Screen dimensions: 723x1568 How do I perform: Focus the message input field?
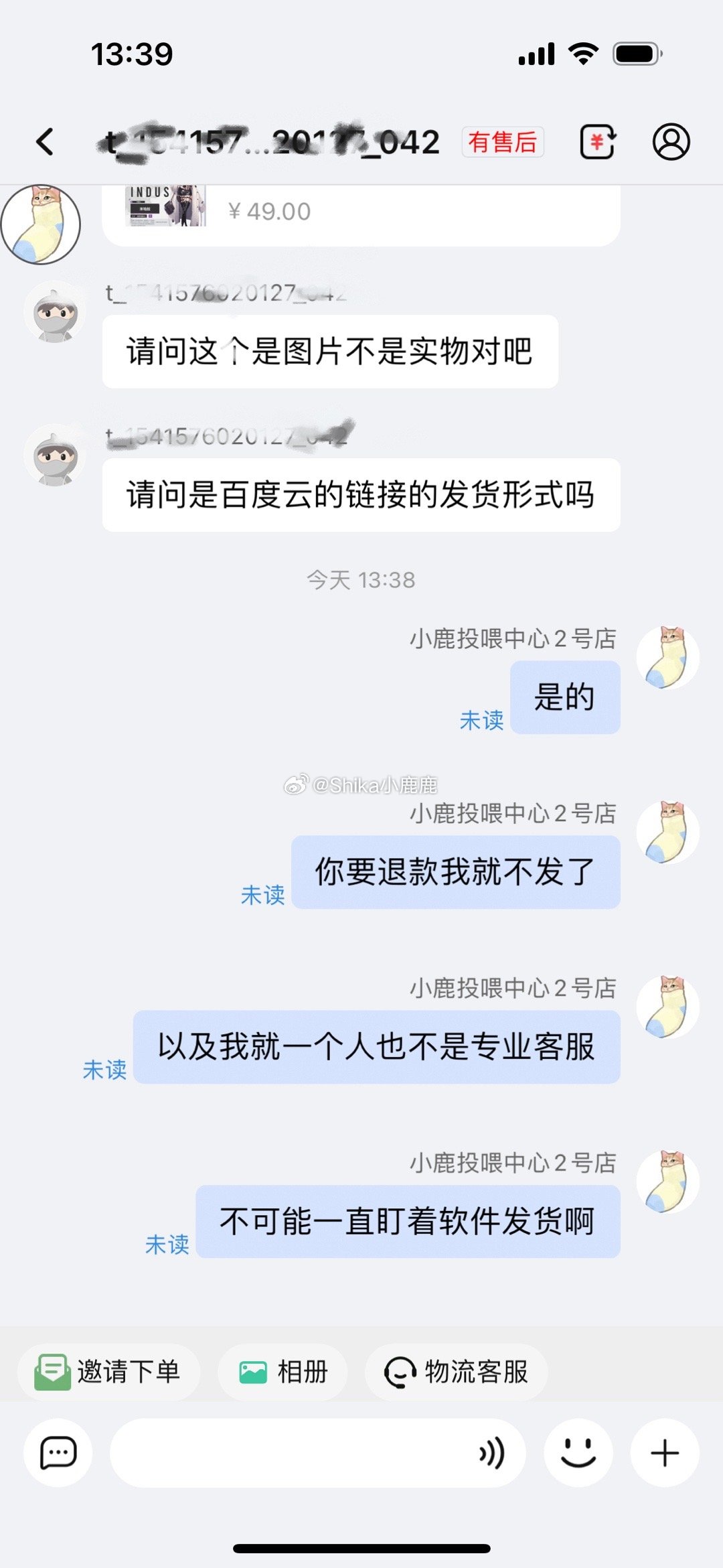click(x=288, y=1453)
